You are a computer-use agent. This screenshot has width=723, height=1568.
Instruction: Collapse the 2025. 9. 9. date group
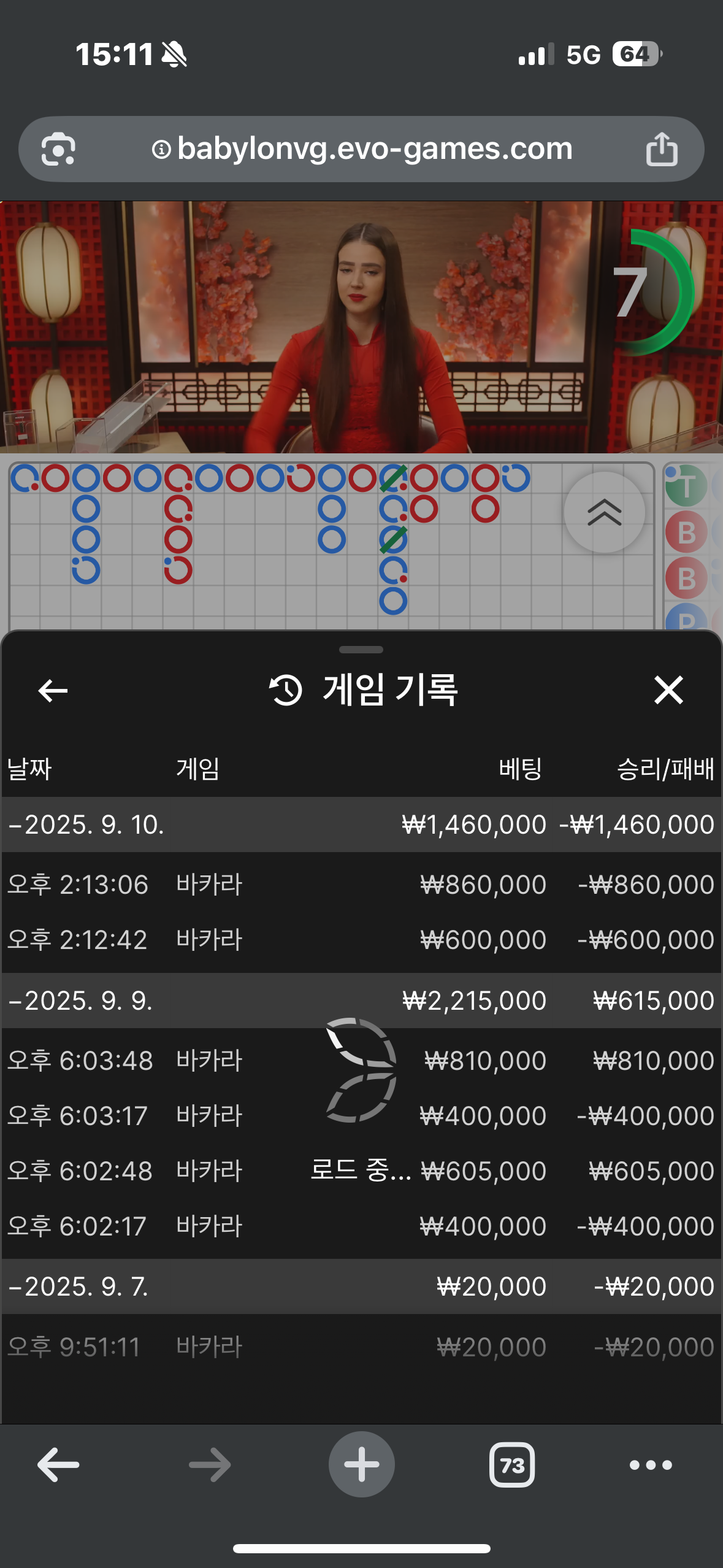pos(80,1001)
